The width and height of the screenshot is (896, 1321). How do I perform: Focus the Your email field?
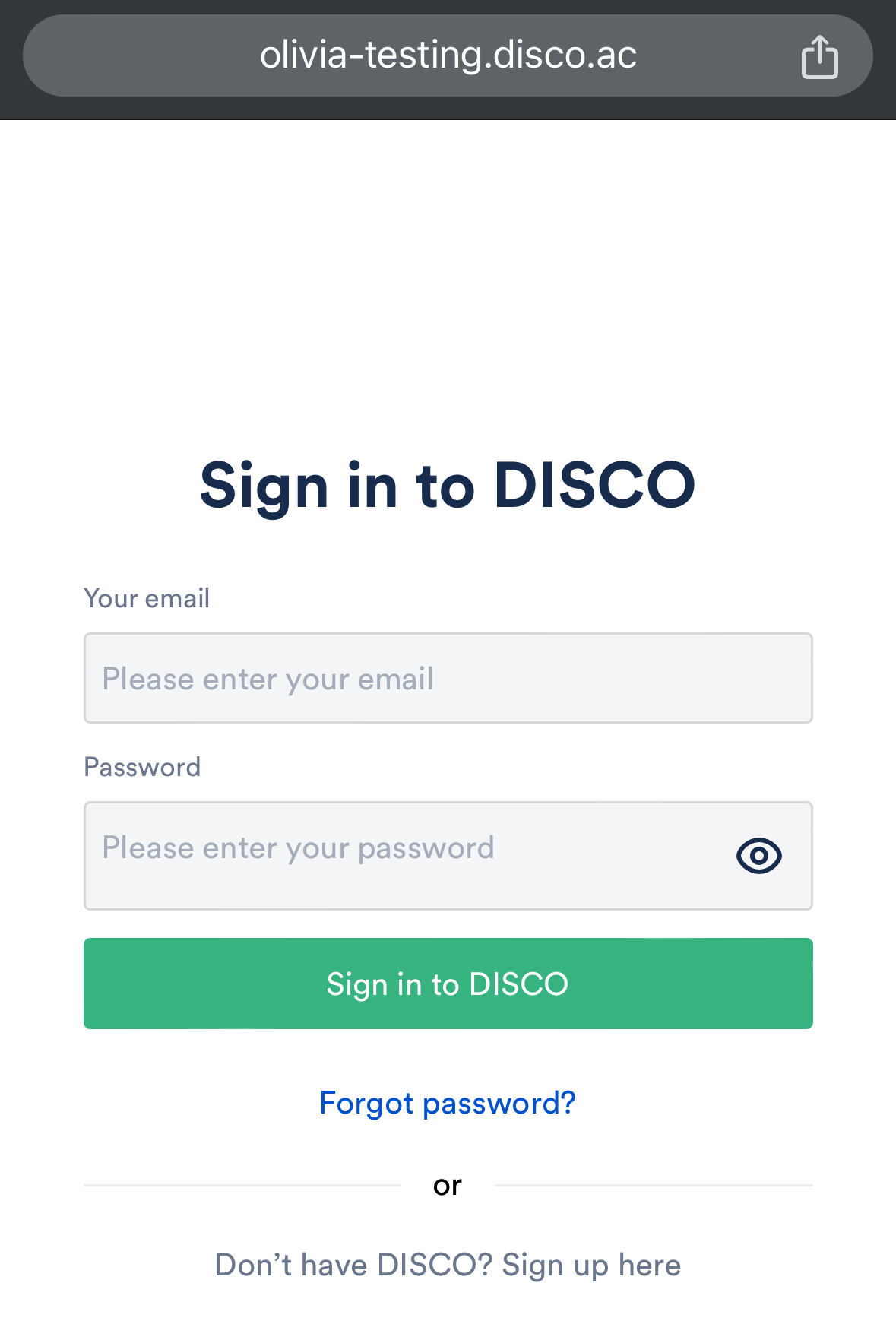(x=448, y=678)
